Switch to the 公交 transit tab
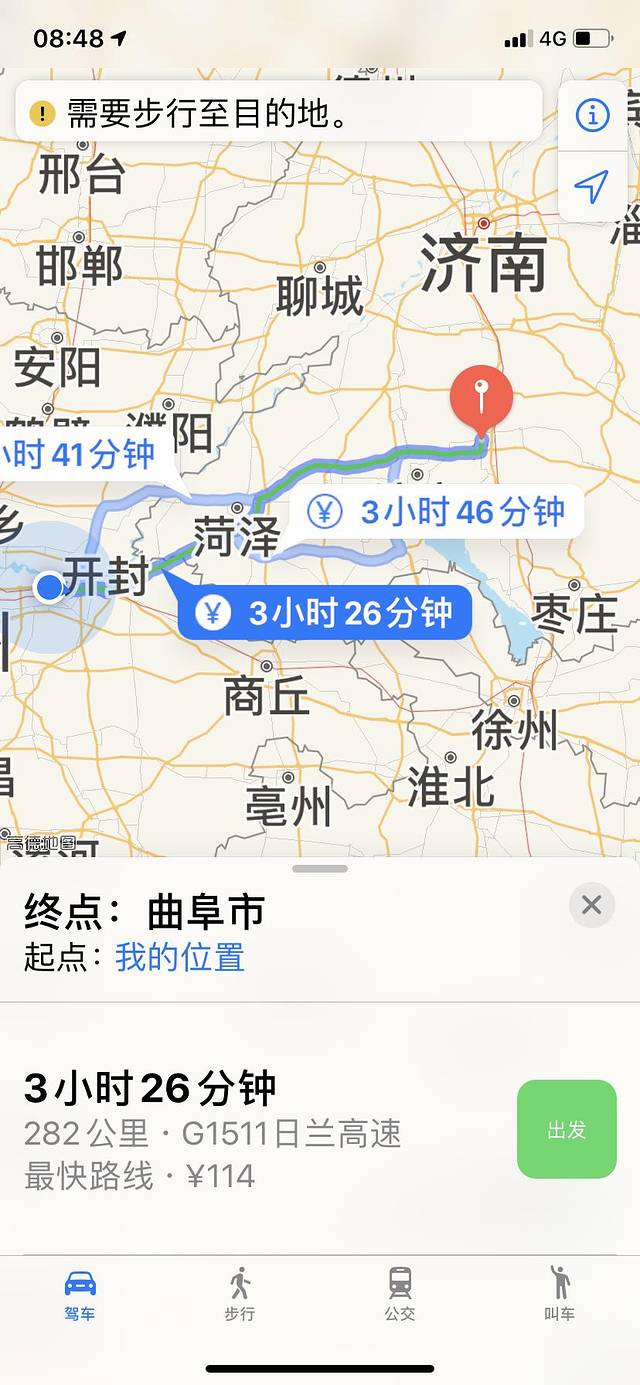Image resolution: width=640 pixels, height=1385 pixels. (x=400, y=1293)
